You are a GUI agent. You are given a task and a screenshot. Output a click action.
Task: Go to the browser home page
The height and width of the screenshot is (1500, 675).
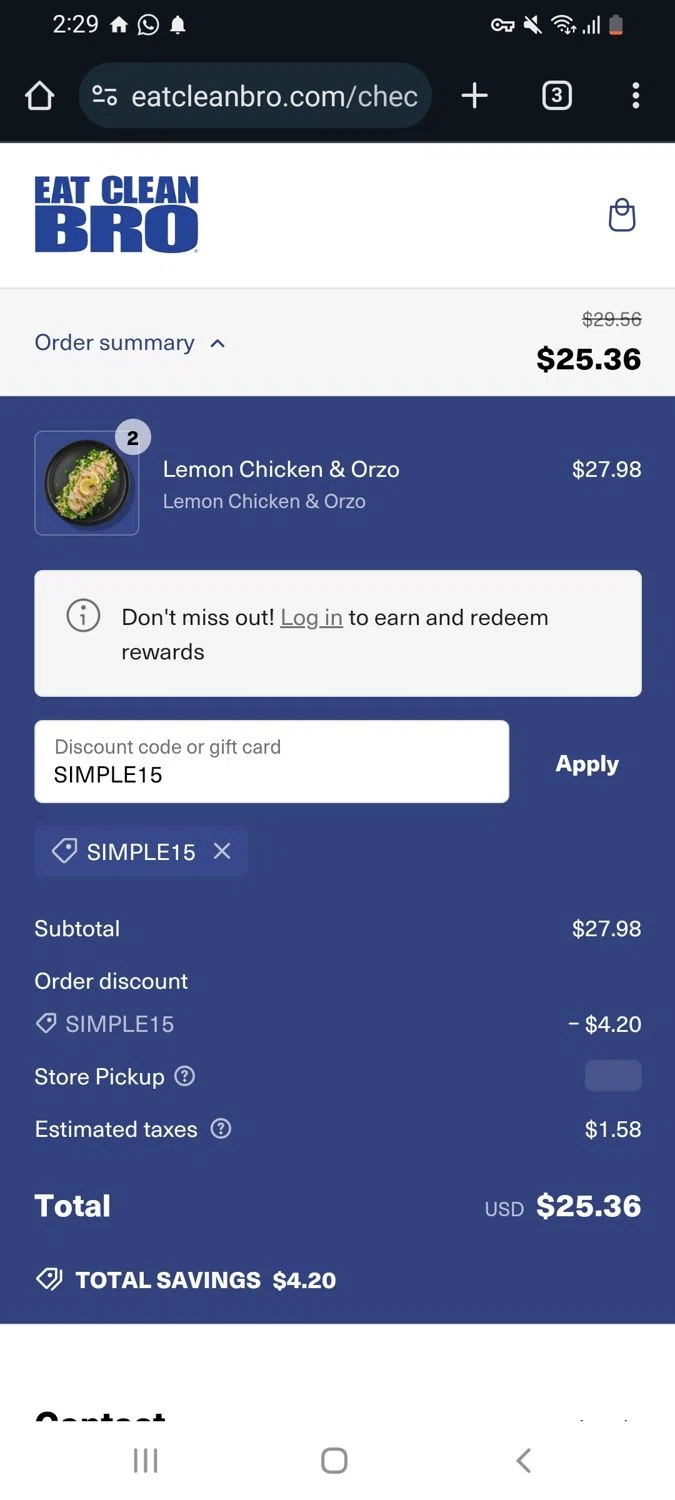[x=39, y=96]
